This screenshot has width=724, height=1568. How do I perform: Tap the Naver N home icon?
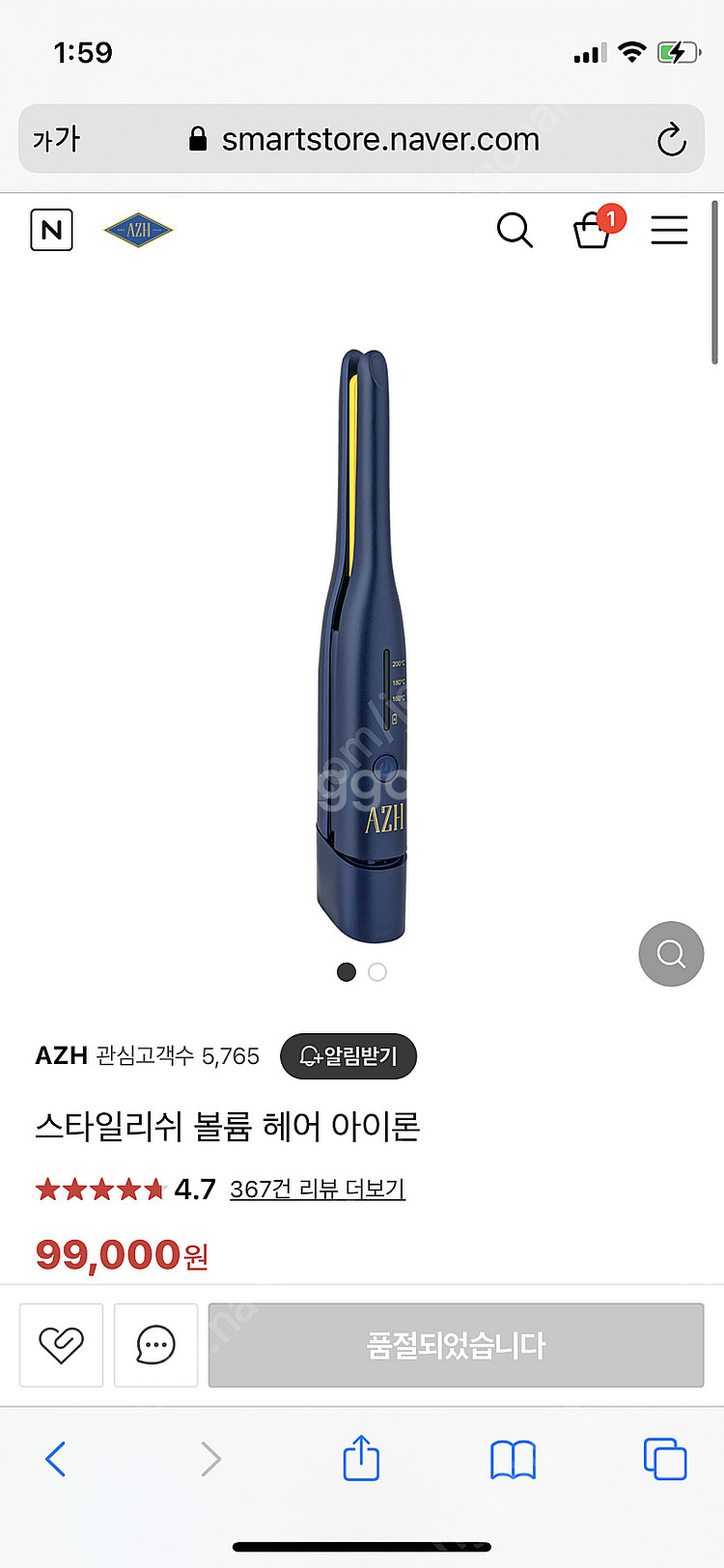(52, 230)
